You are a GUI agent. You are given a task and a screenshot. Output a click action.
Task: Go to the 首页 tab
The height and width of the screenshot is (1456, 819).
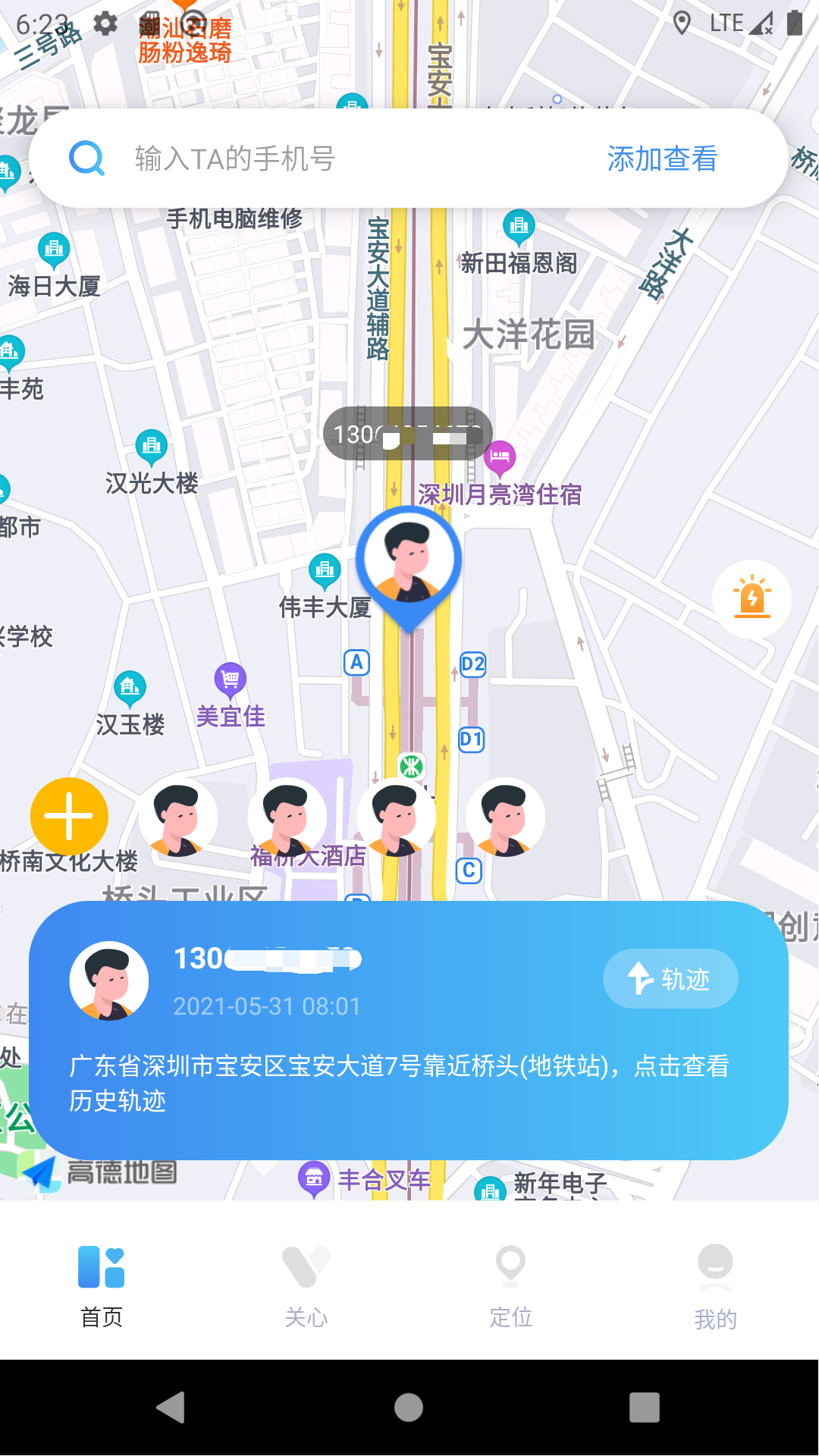[x=102, y=1283]
